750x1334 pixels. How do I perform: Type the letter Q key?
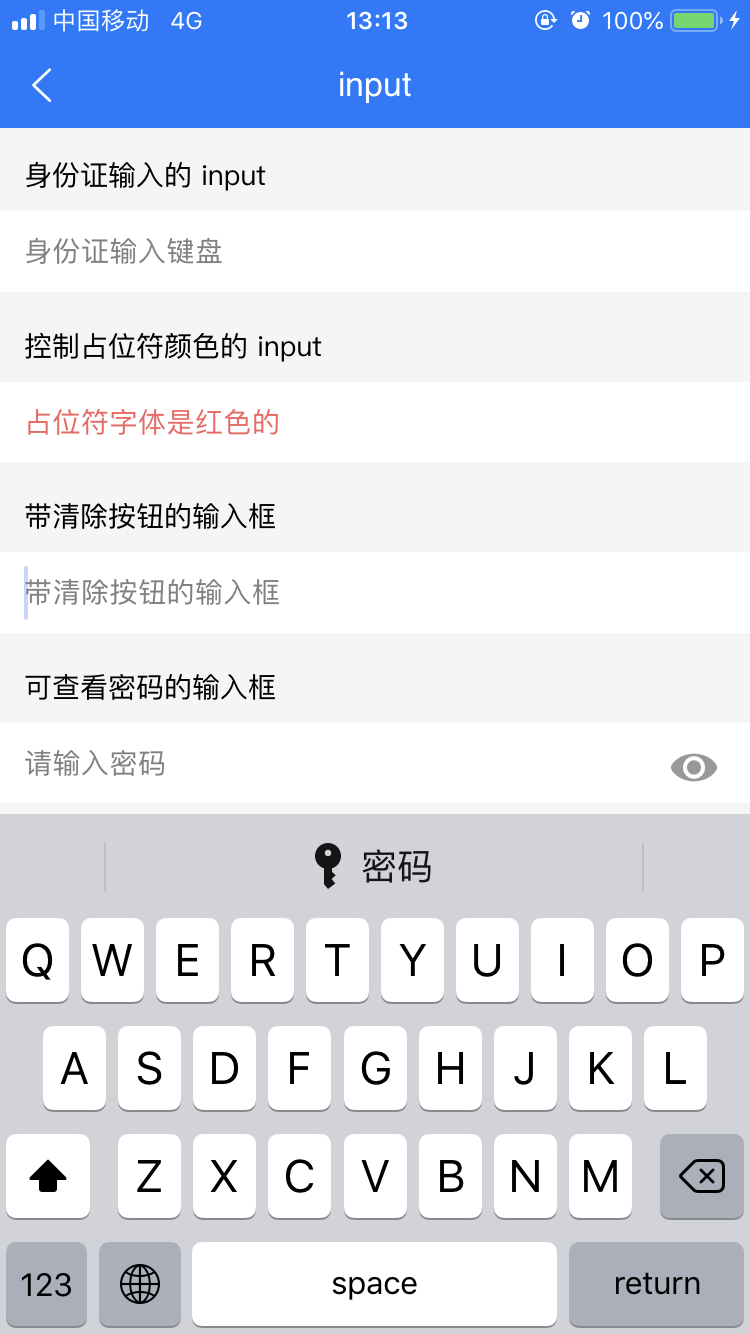click(37, 960)
